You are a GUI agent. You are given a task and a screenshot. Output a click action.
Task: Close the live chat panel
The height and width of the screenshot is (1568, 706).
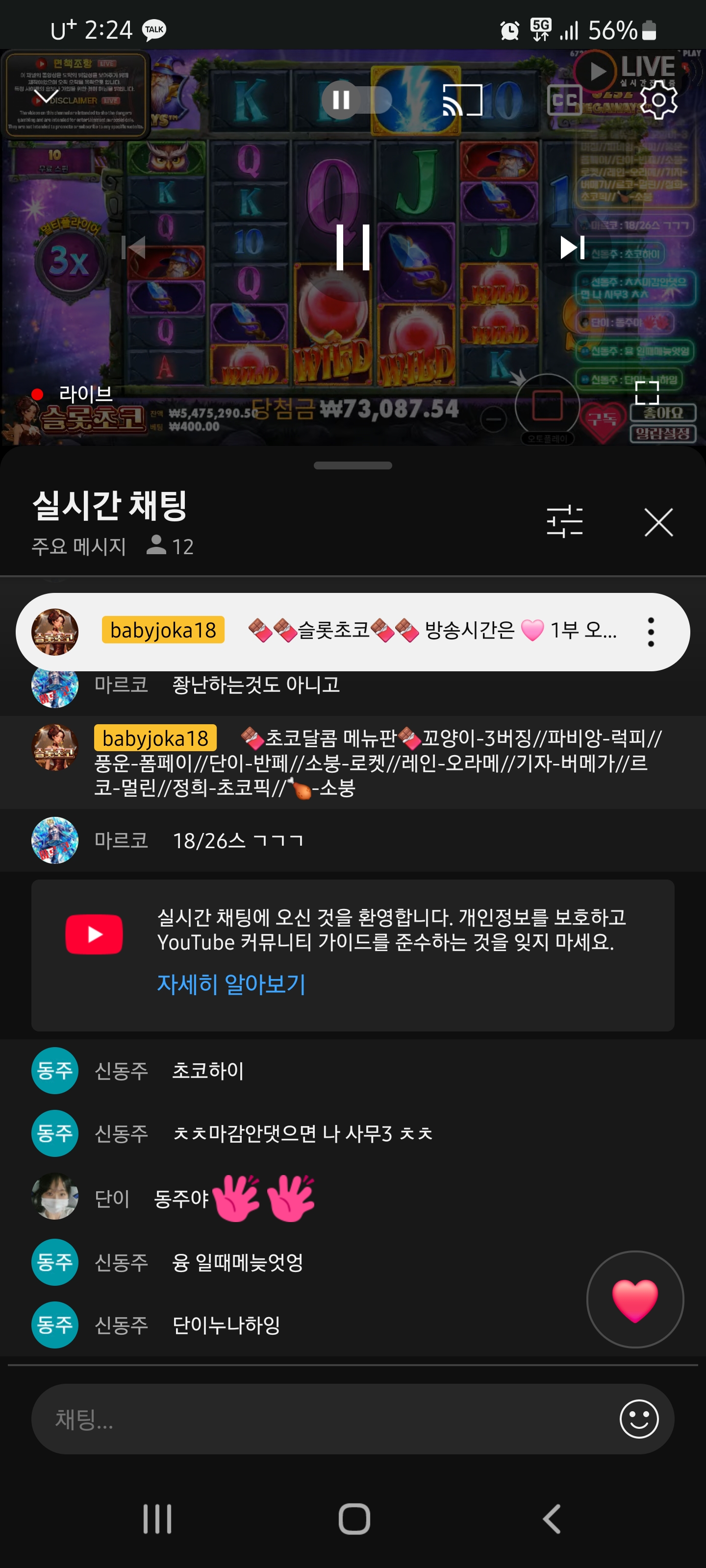658,522
